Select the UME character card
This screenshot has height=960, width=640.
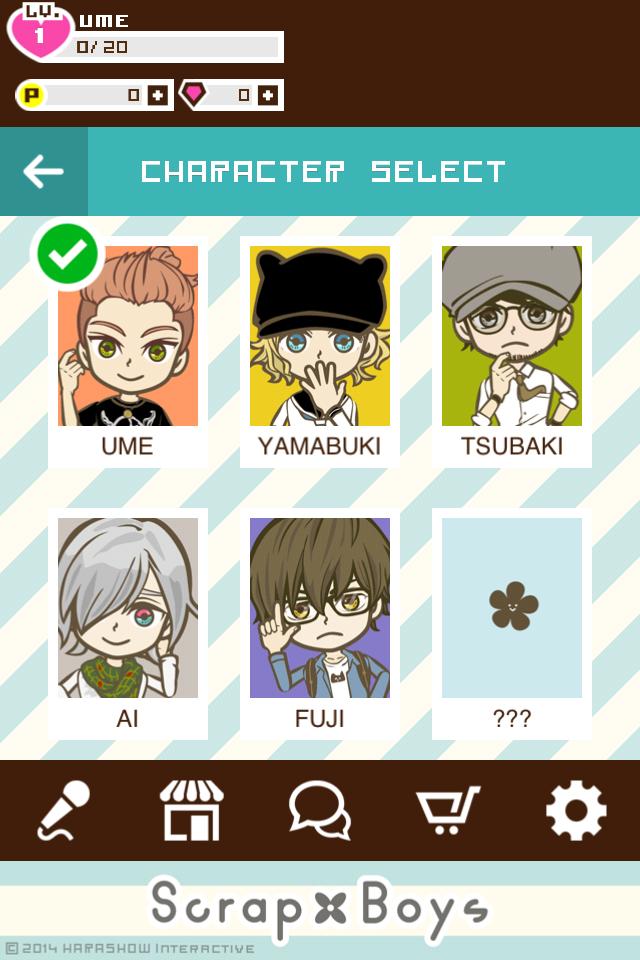tap(128, 350)
